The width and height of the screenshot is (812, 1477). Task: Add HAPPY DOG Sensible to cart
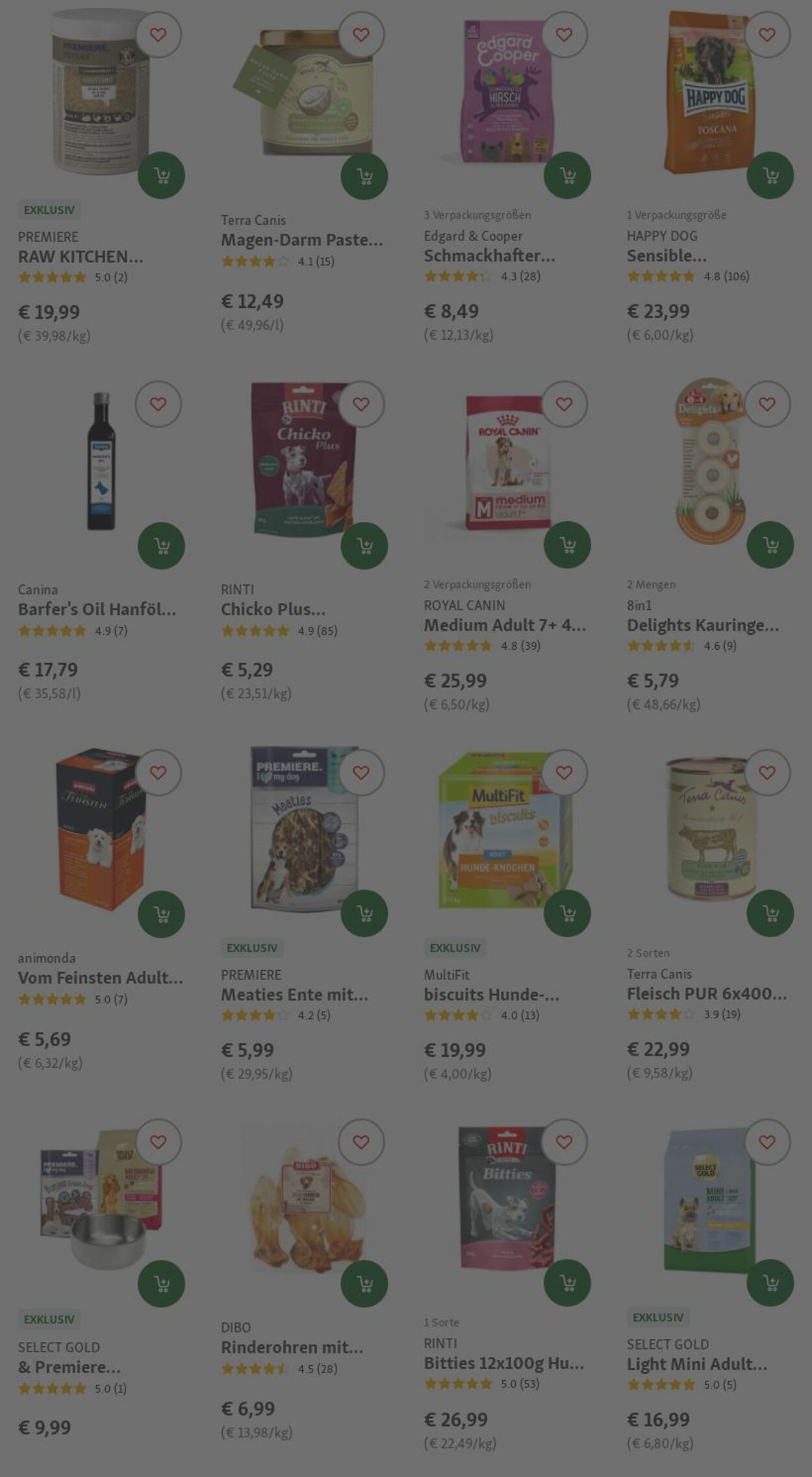(x=770, y=175)
